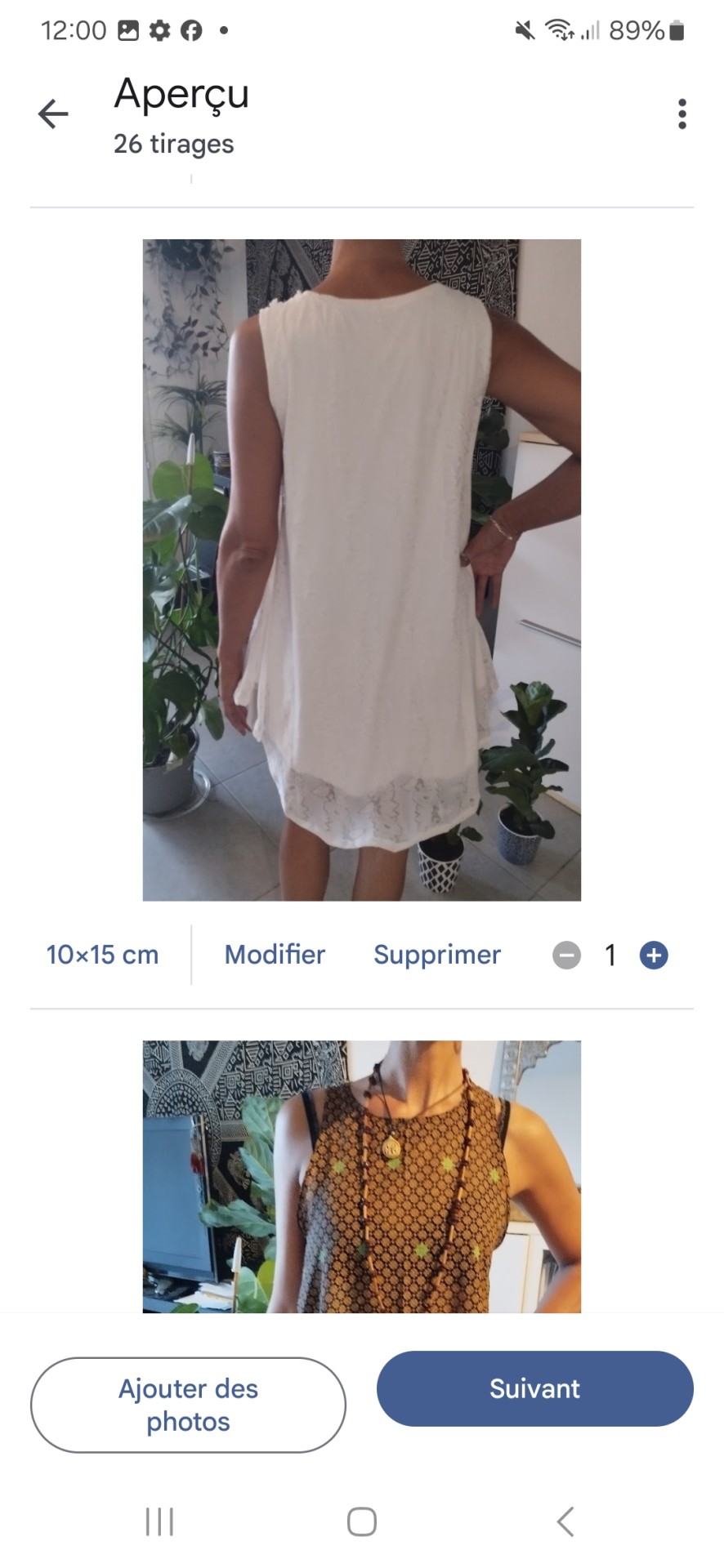The width and height of the screenshot is (724, 1568).
Task: Tap Ajouter des photos
Action: pos(188,1405)
